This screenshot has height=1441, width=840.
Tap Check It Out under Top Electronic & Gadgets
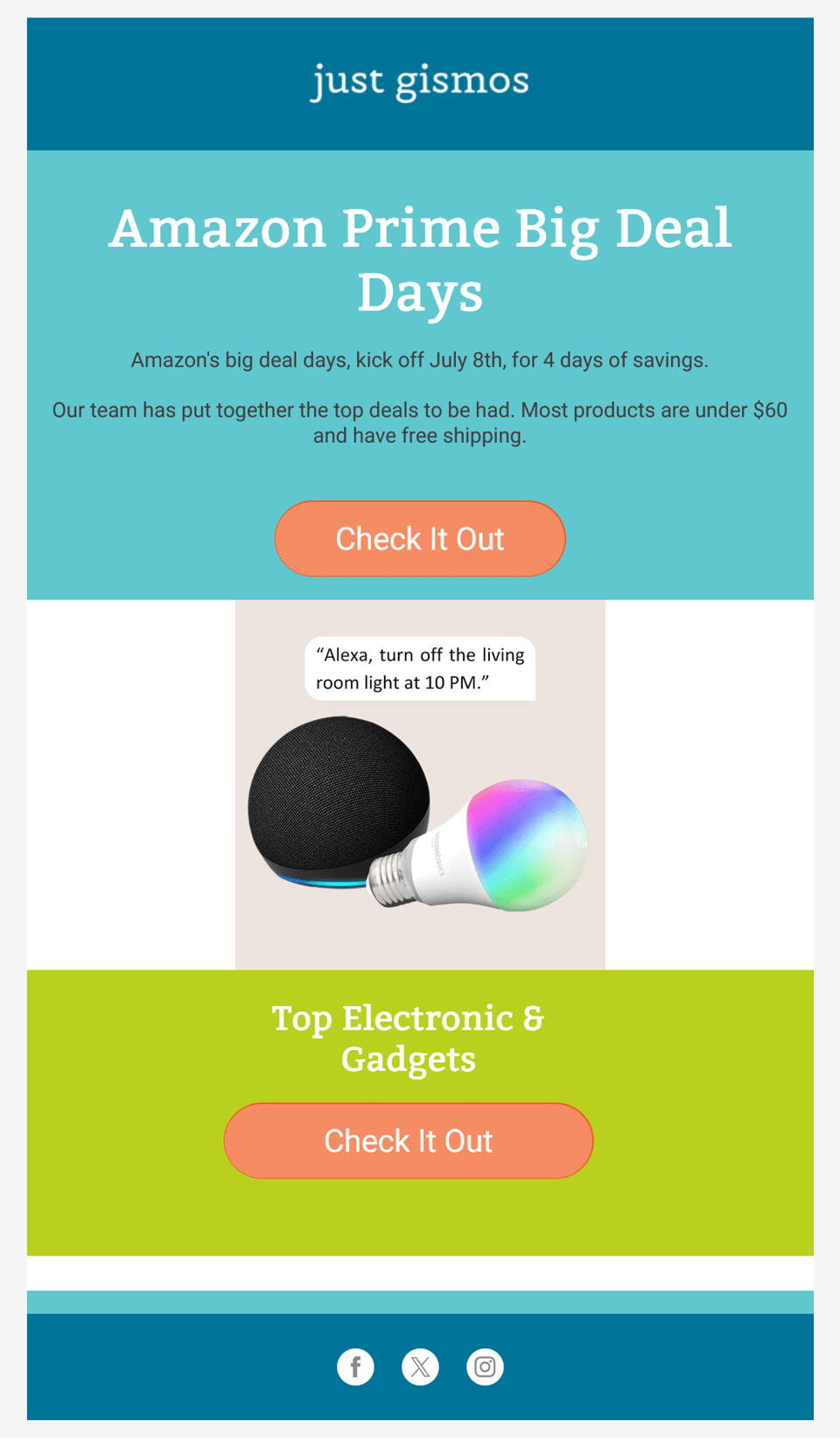pos(408,1141)
